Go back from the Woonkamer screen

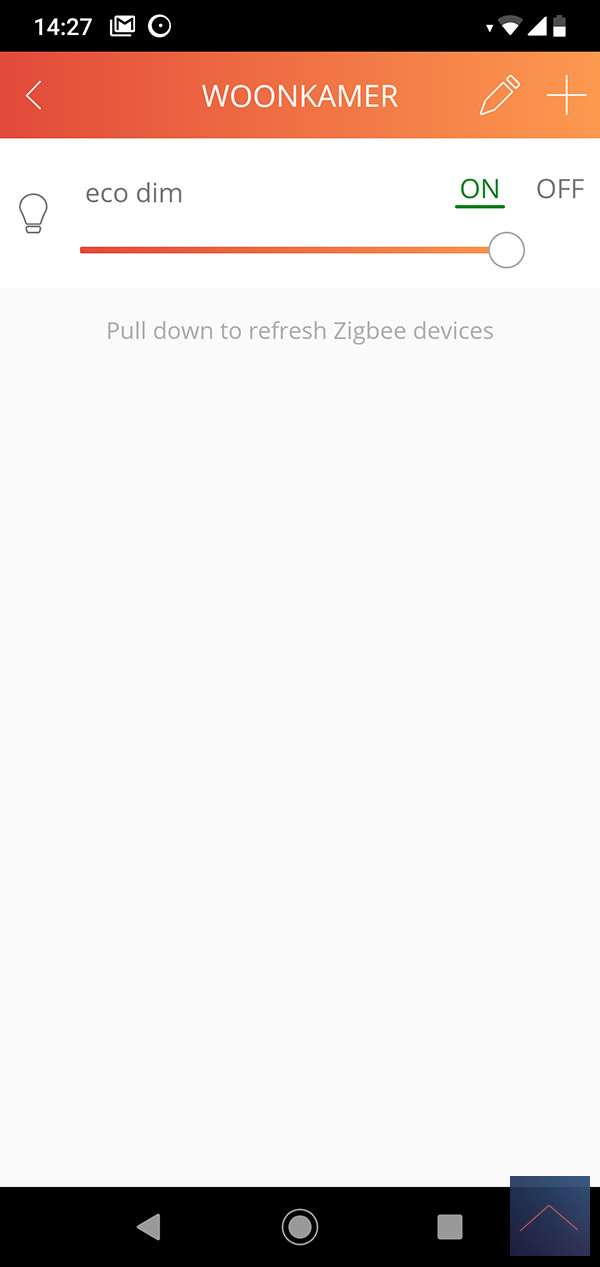click(x=34, y=96)
